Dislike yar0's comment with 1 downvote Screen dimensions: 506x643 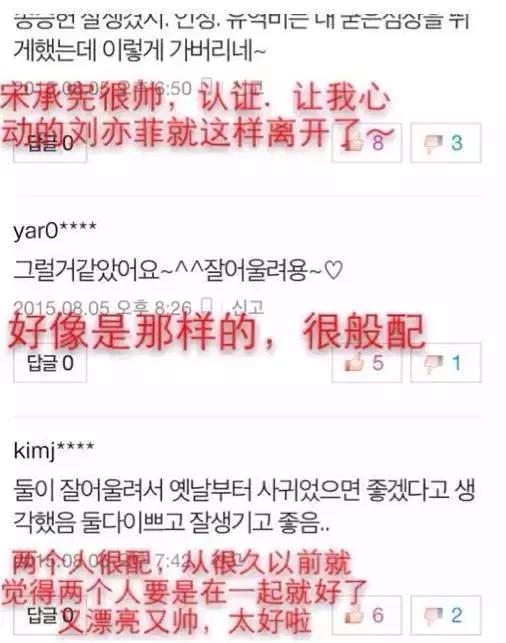pos(445,363)
